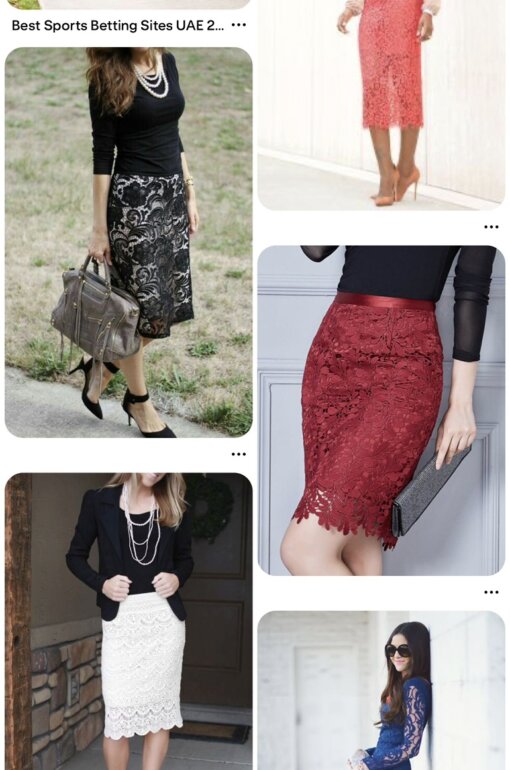510x770 pixels.
Task: Open the white lace skirt with blazer pin
Action: (x=129, y=621)
